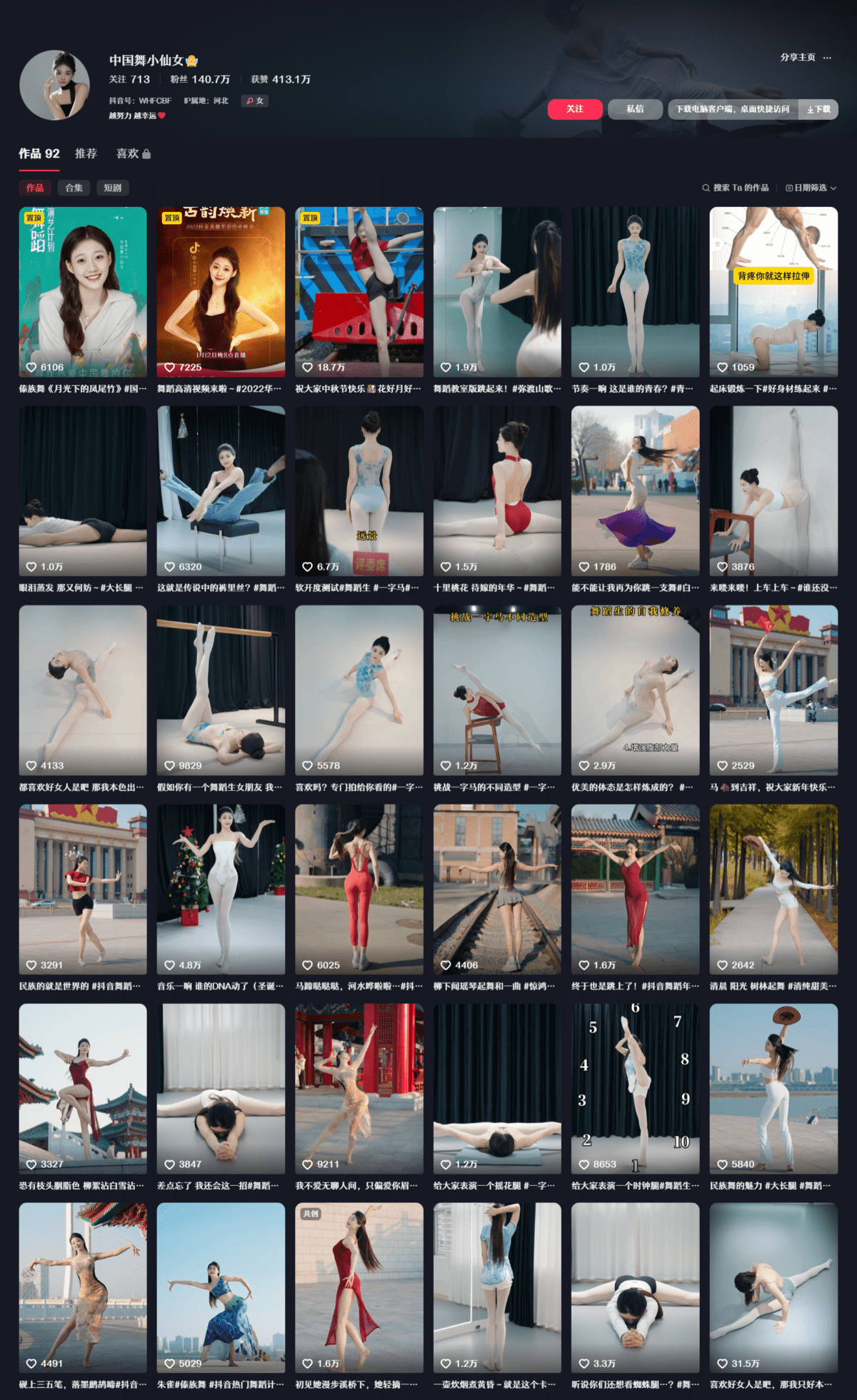Share this profile via 分享主页

tap(797, 58)
